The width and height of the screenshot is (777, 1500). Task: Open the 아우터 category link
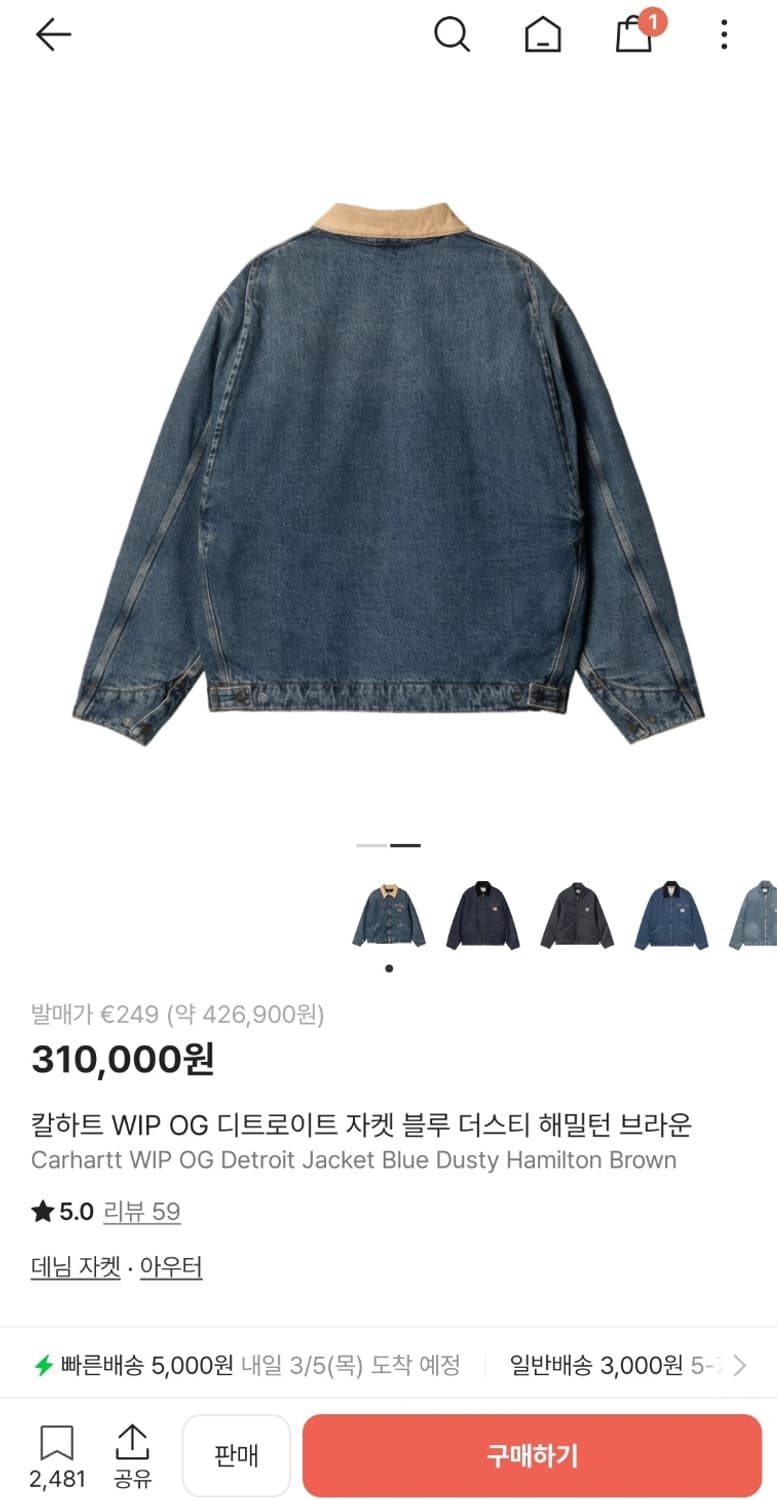(x=170, y=1266)
